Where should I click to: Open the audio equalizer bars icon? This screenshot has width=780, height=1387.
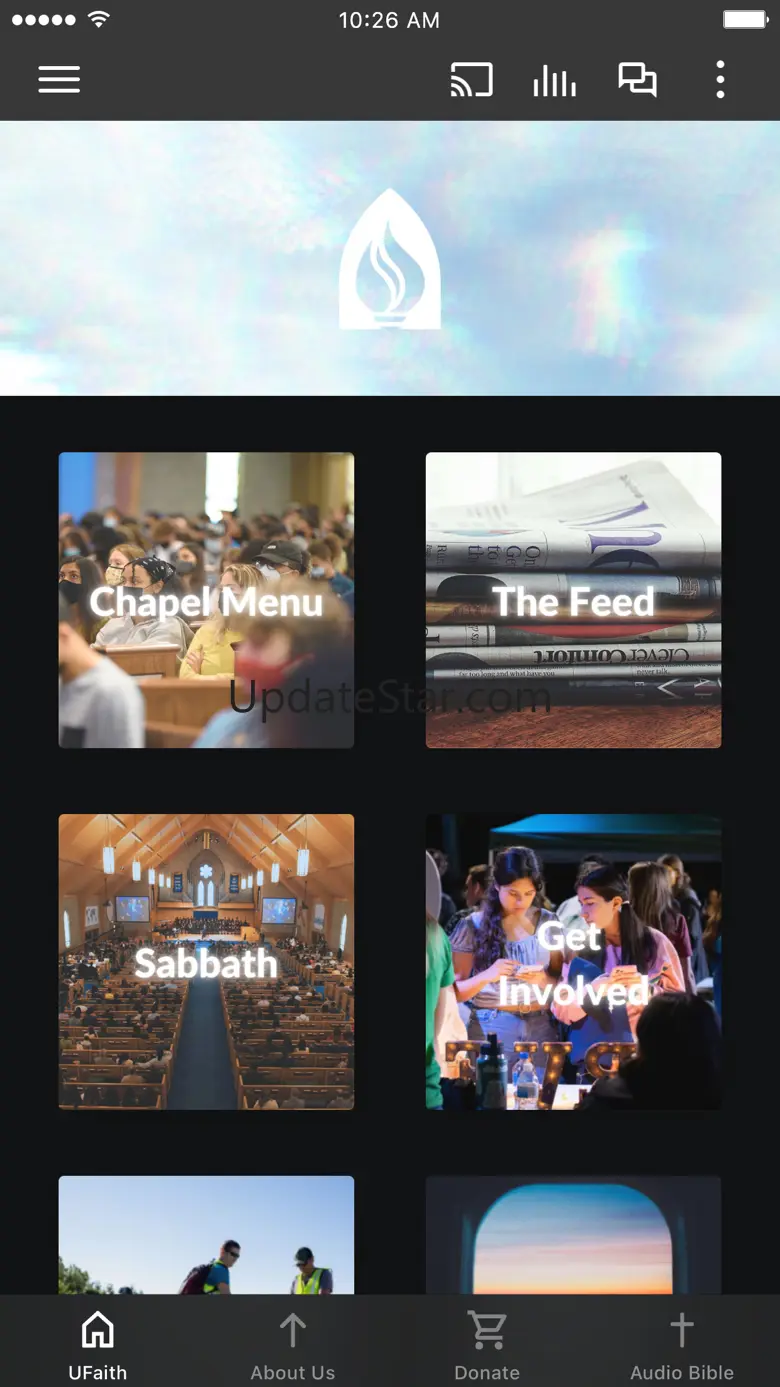(x=554, y=80)
